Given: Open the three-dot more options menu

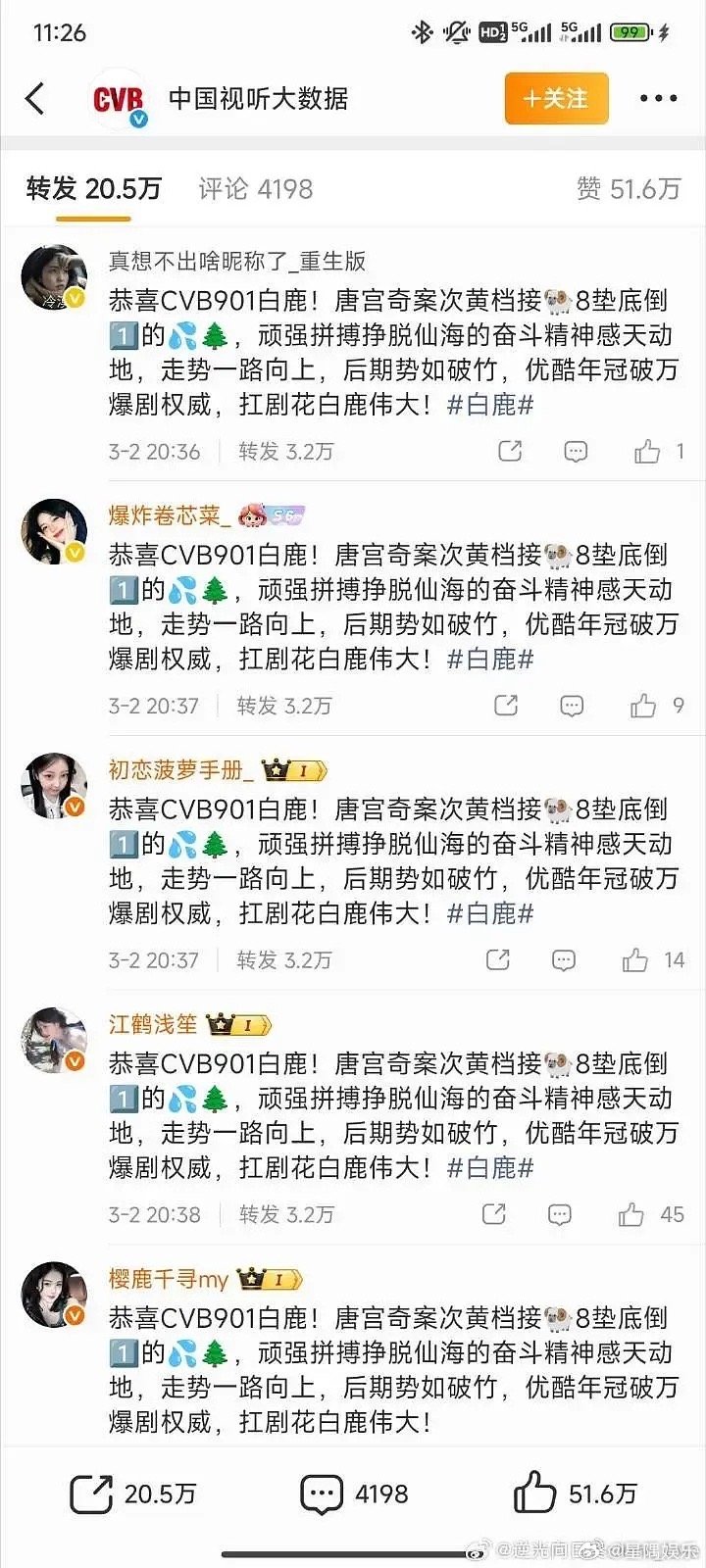Looking at the screenshot, I should [x=659, y=98].
